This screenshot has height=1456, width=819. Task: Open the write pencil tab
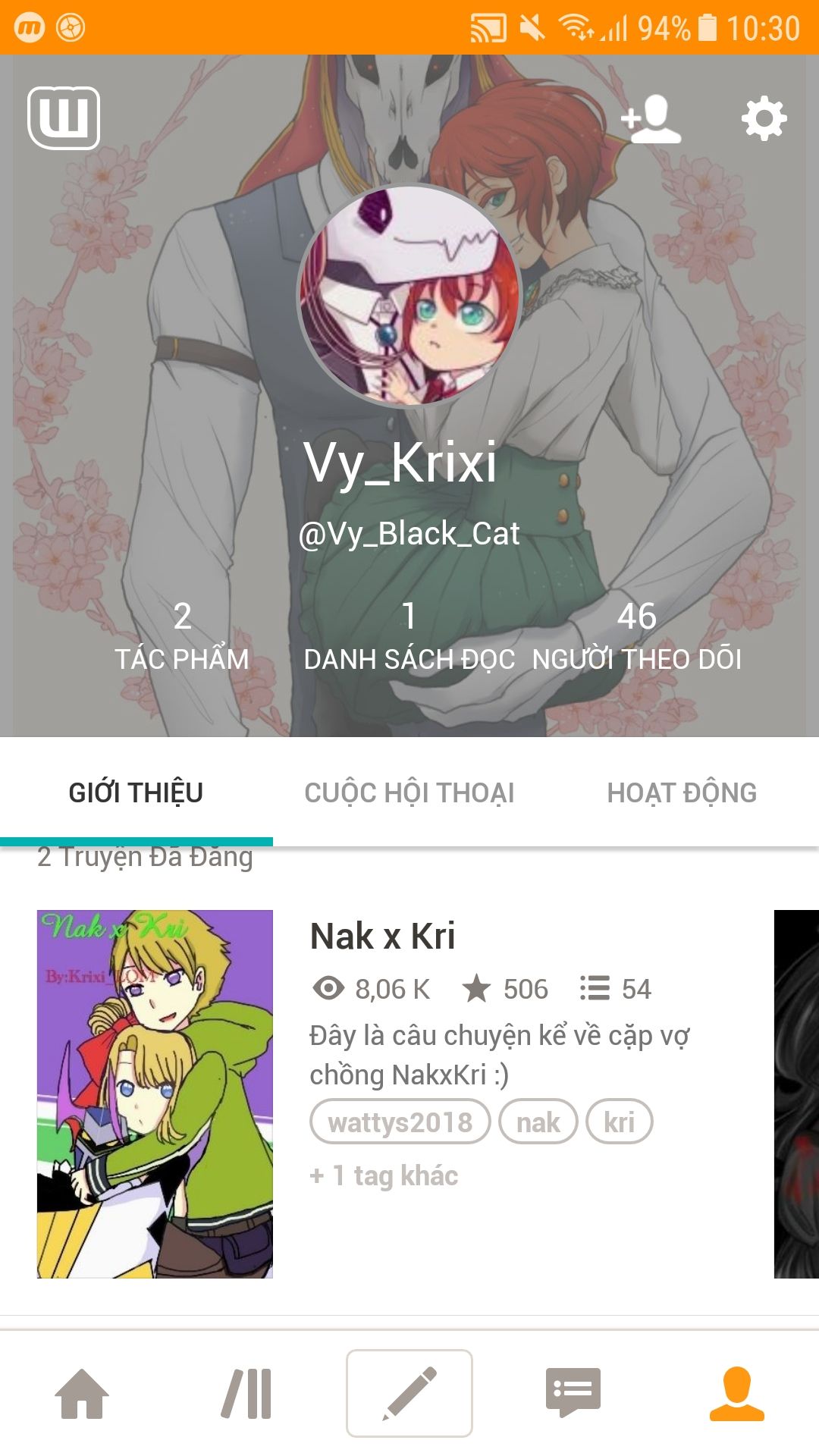pyautogui.click(x=409, y=1393)
